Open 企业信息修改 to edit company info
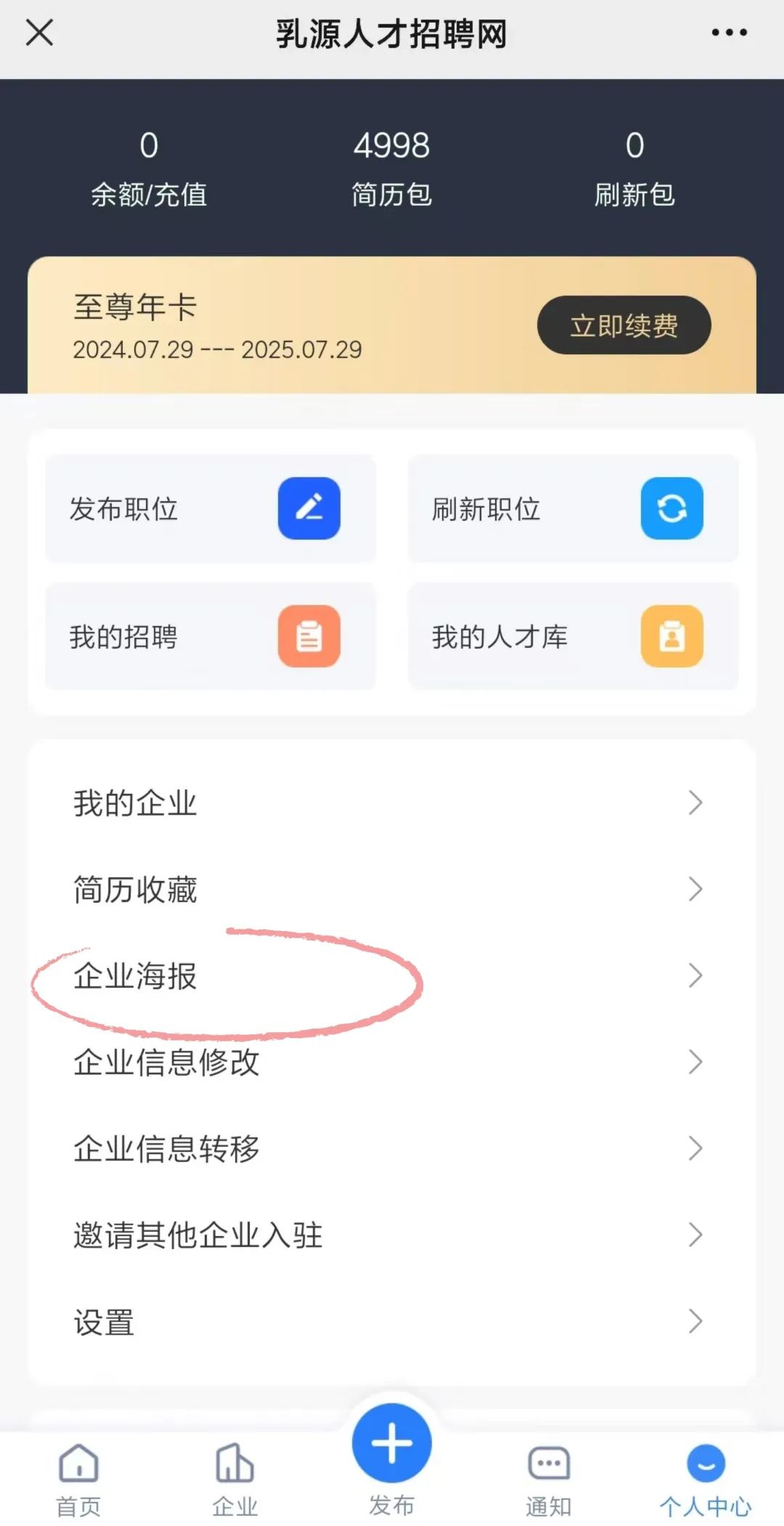 pos(391,1062)
